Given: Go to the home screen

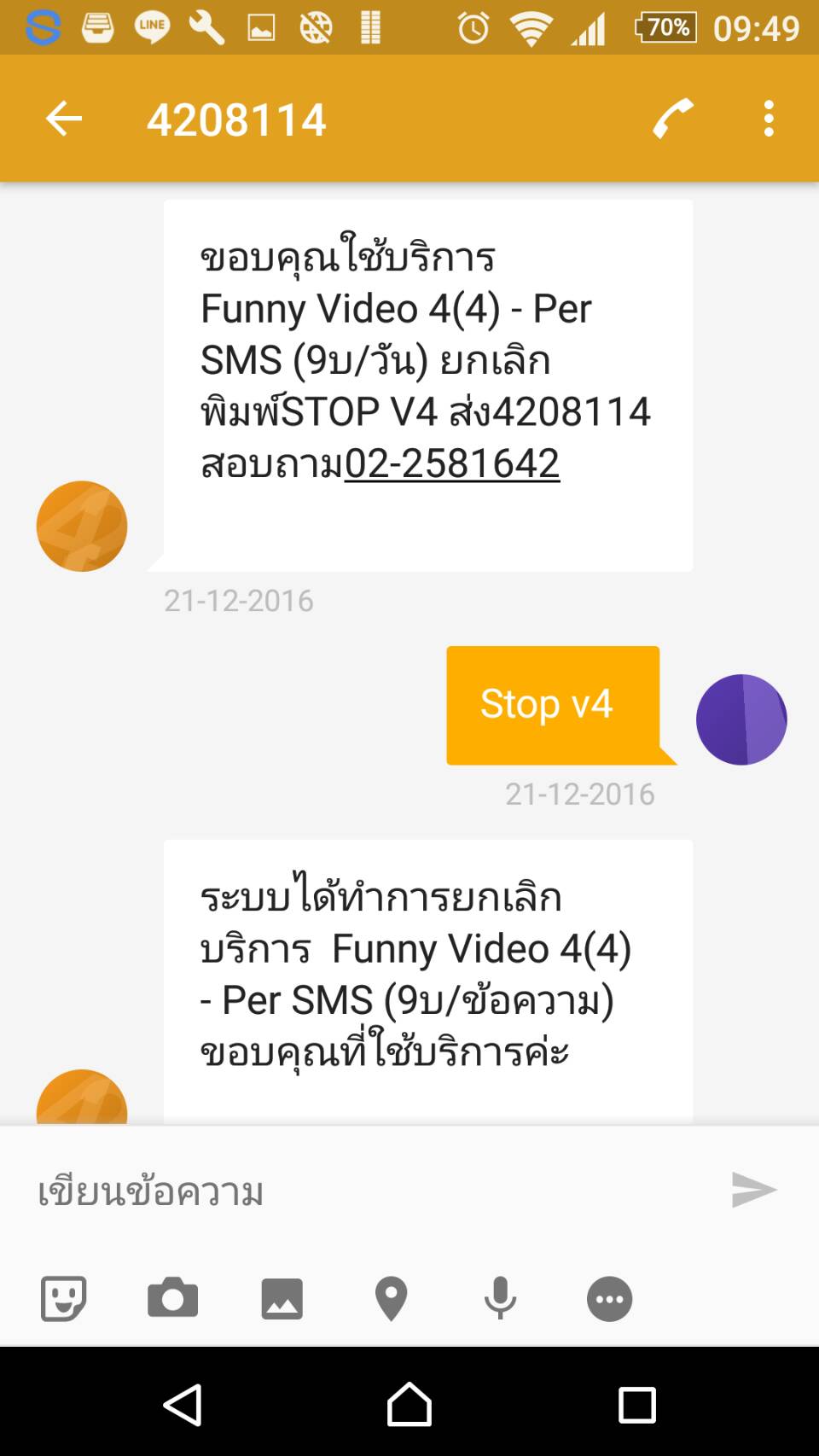Looking at the screenshot, I should coord(409,1405).
